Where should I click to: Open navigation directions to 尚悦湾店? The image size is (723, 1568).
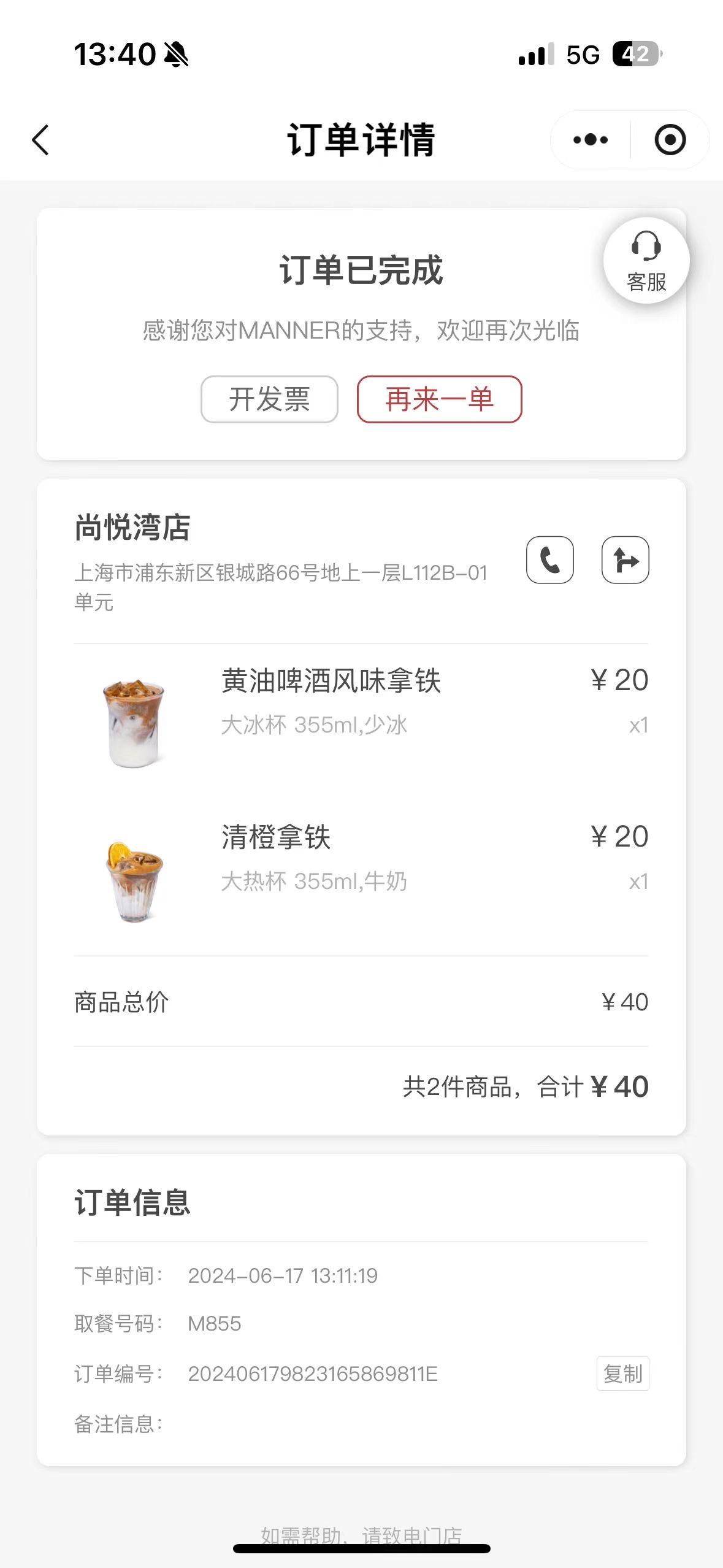[625, 559]
